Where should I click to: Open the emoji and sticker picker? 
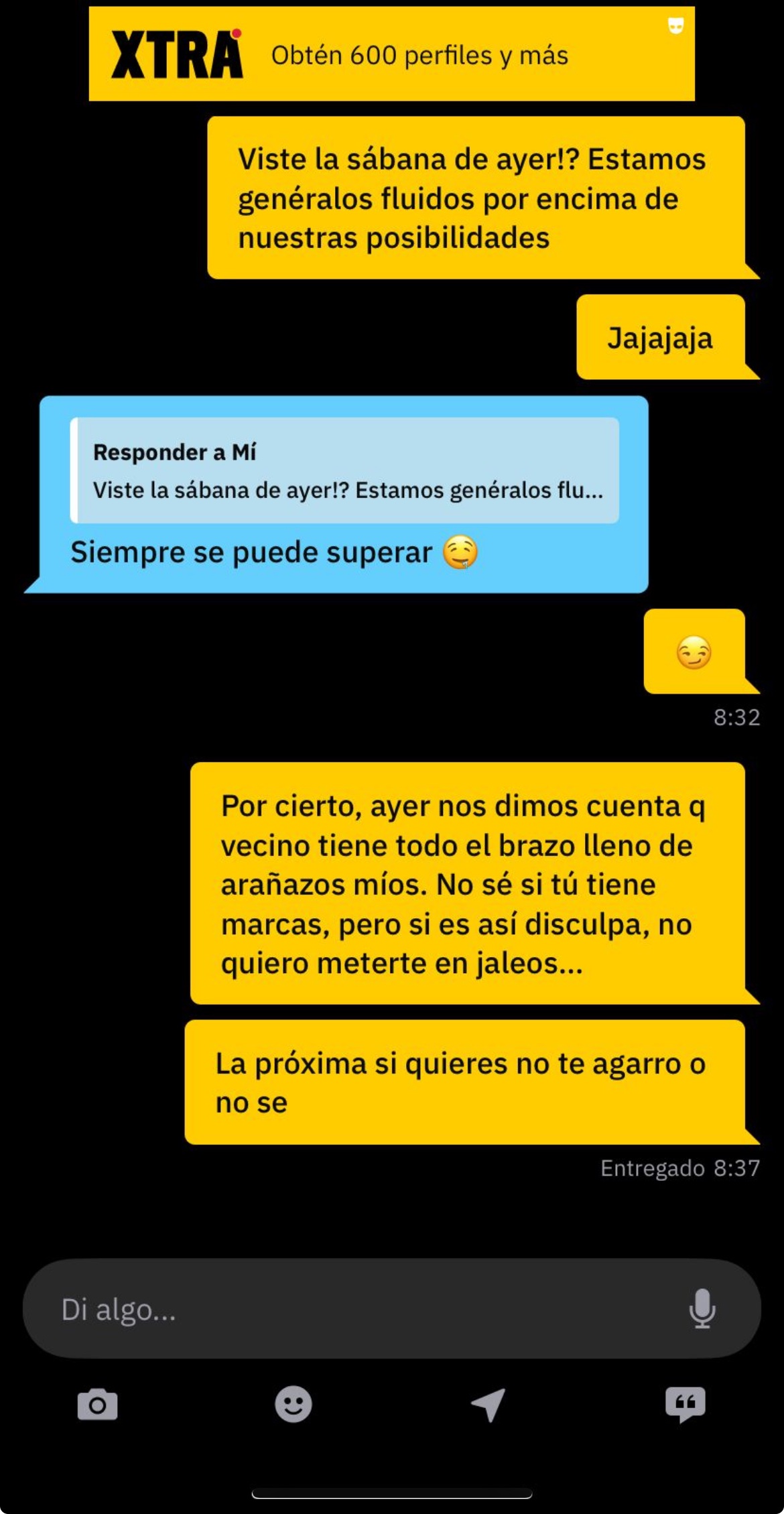293,1403
